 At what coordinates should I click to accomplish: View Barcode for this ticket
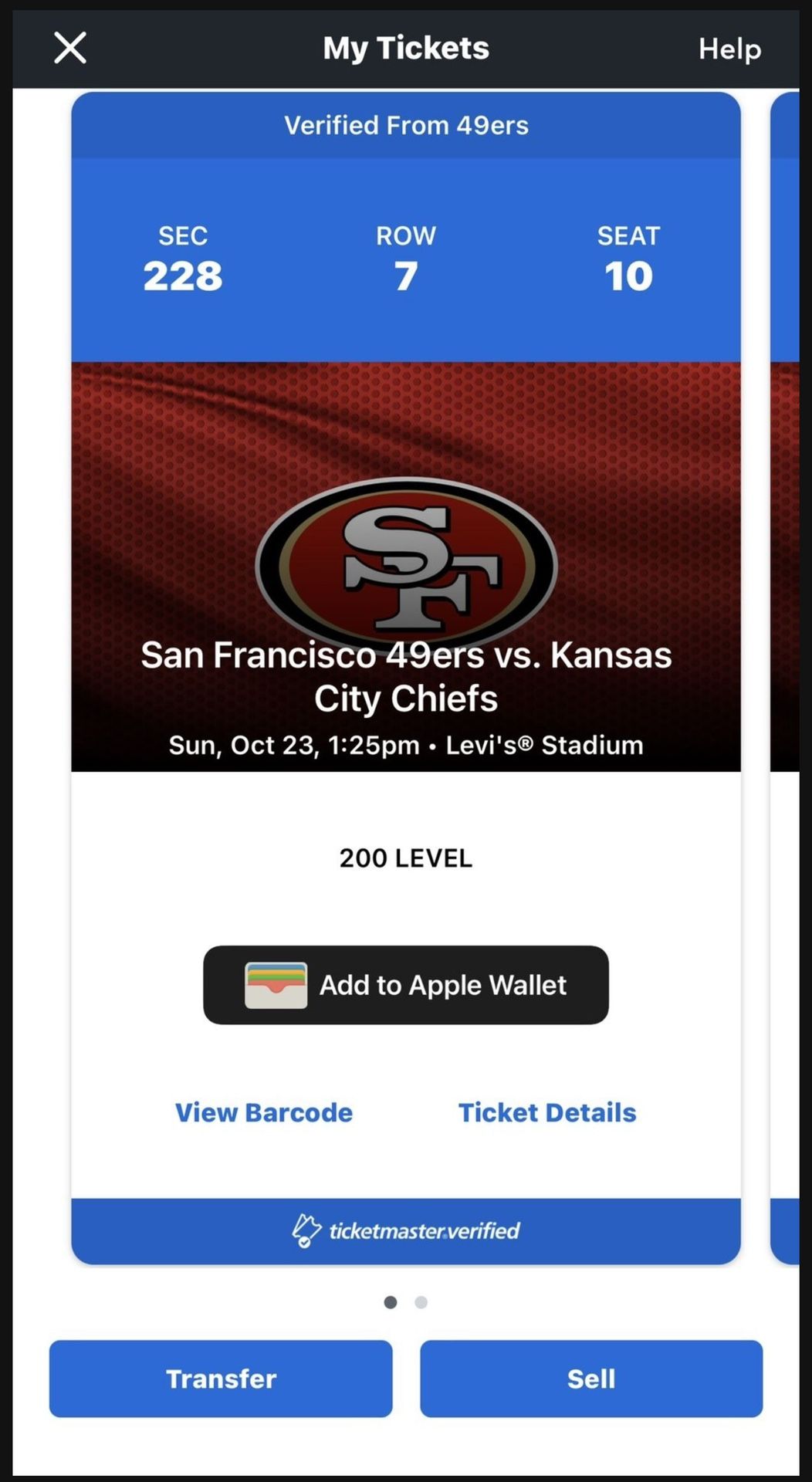pos(263,1112)
